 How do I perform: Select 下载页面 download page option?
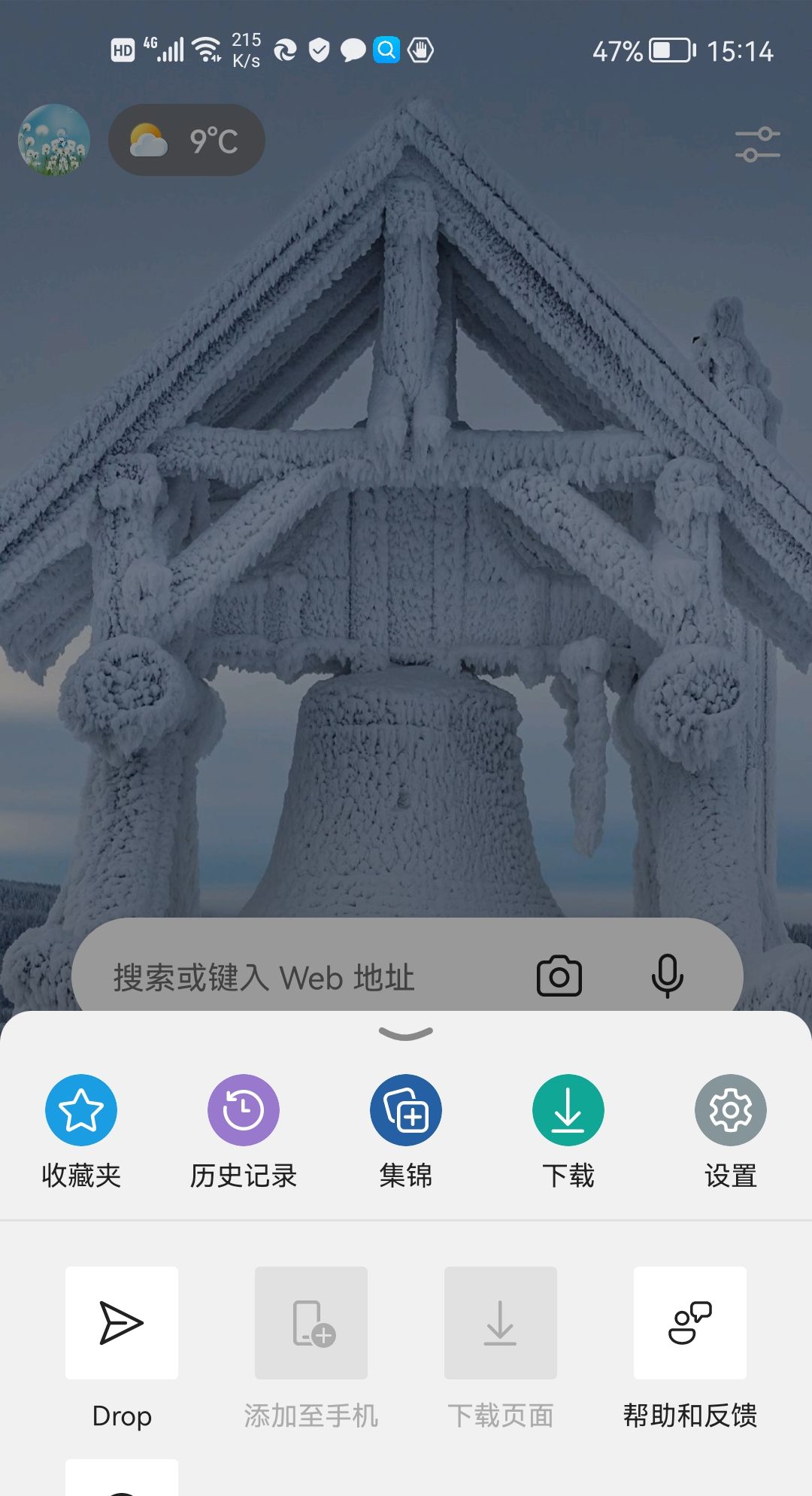pos(500,1324)
